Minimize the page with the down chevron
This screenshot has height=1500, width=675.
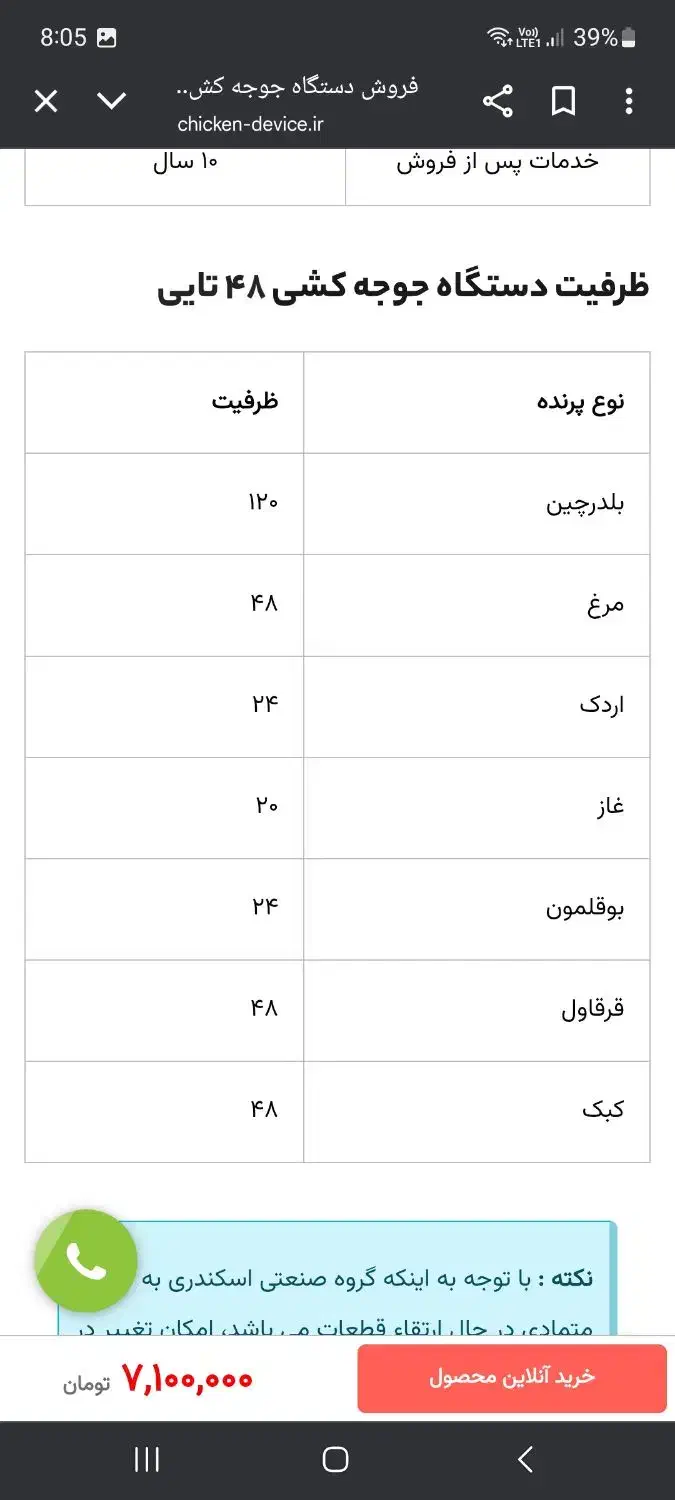click(112, 101)
